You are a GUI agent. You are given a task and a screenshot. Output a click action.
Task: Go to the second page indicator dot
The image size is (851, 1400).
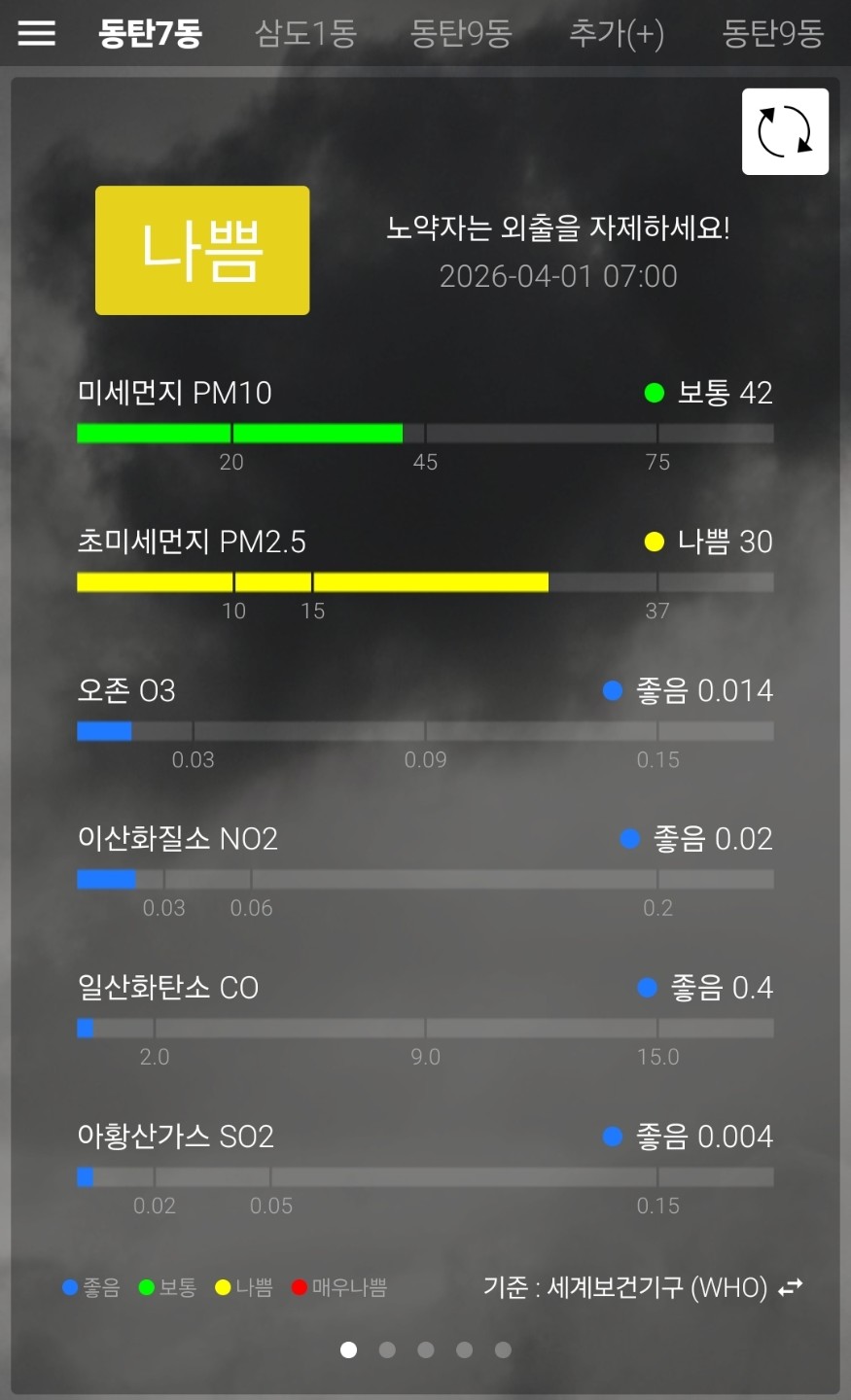[x=387, y=1349]
